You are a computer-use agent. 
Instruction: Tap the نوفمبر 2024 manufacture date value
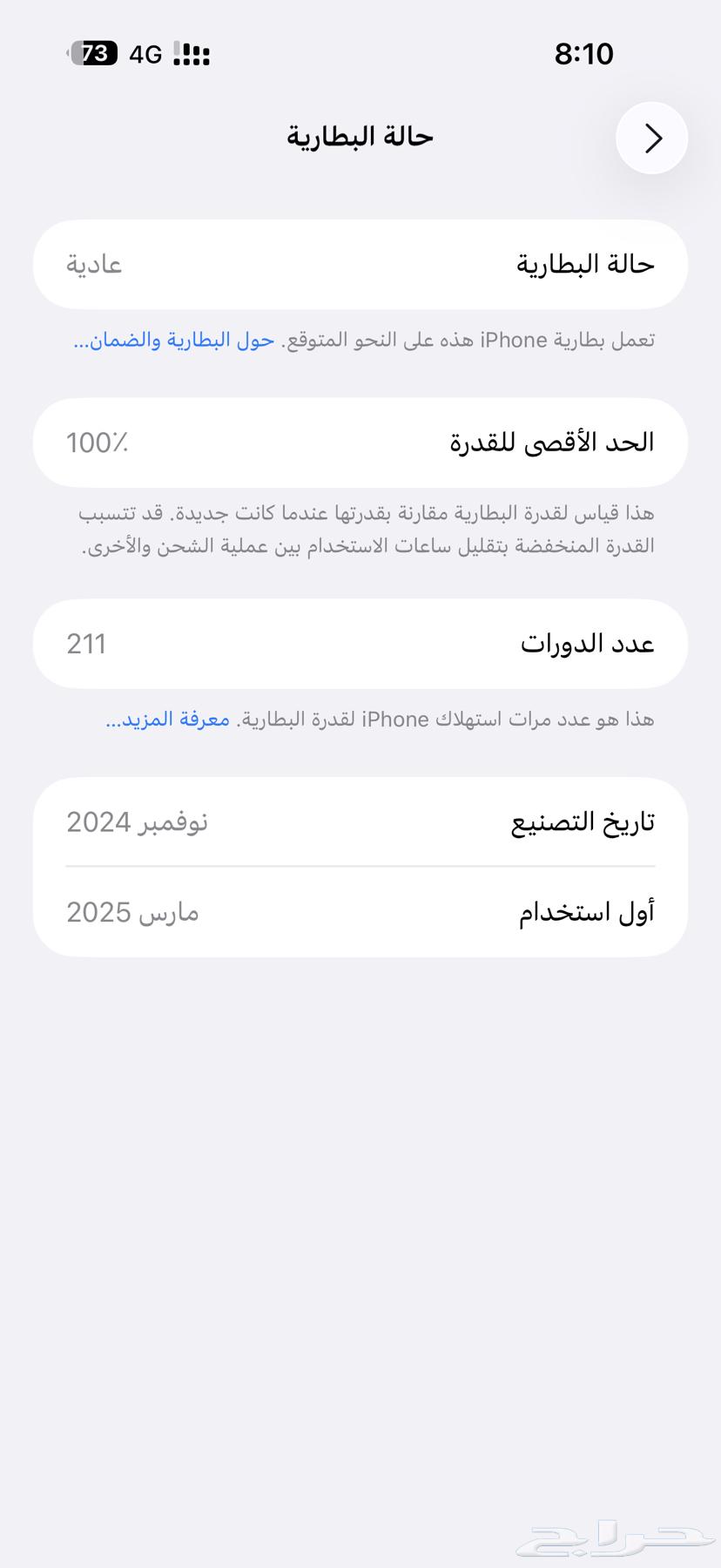coord(137,822)
